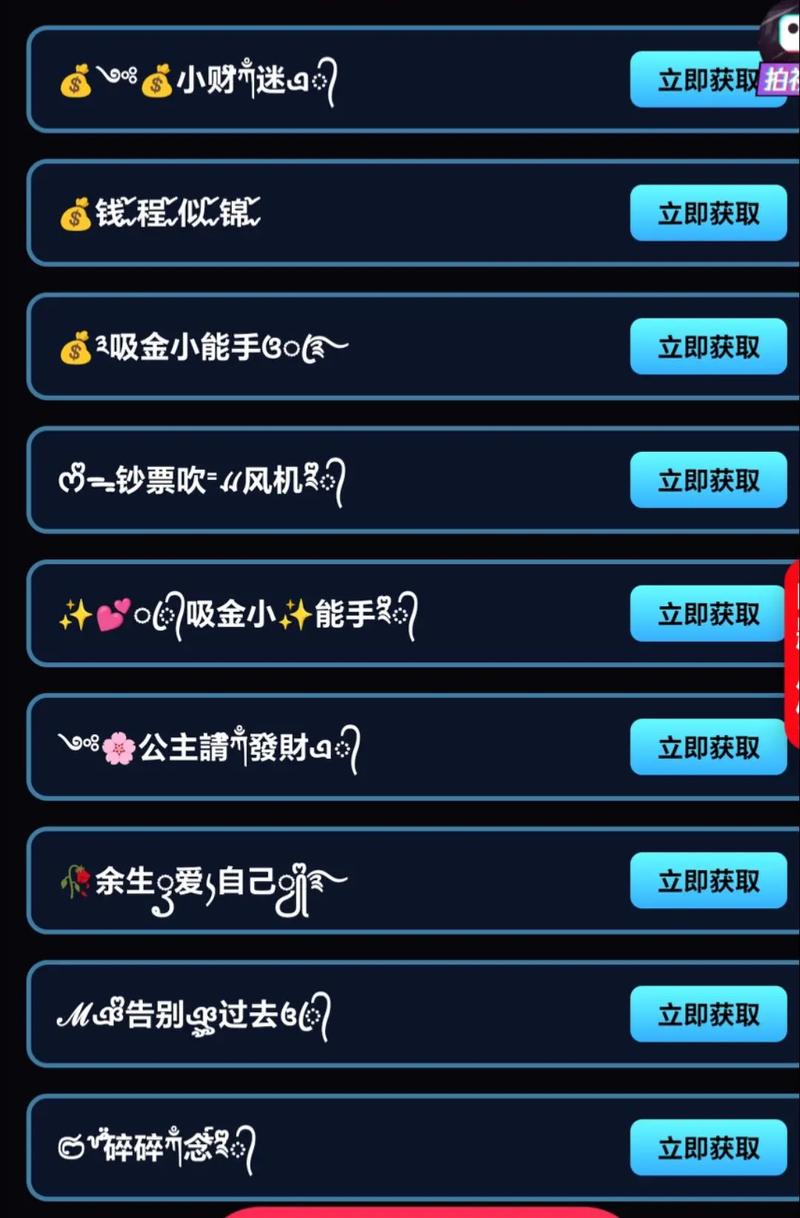The width and height of the screenshot is (800, 1218).
Task: Tap 立即获取 for 碎碎念
Action: pos(709,1149)
